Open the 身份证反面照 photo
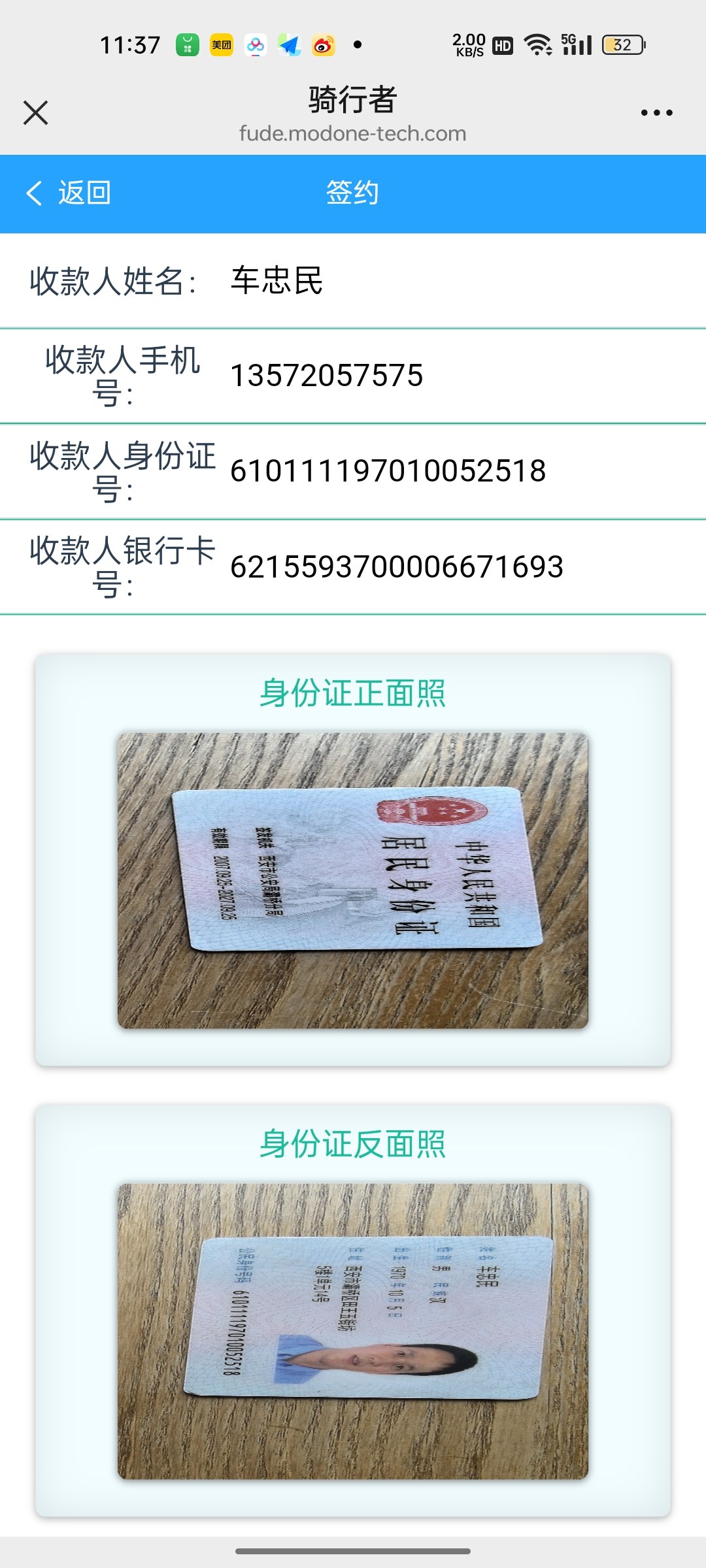The width and height of the screenshot is (706, 1568). pos(353,1331)
